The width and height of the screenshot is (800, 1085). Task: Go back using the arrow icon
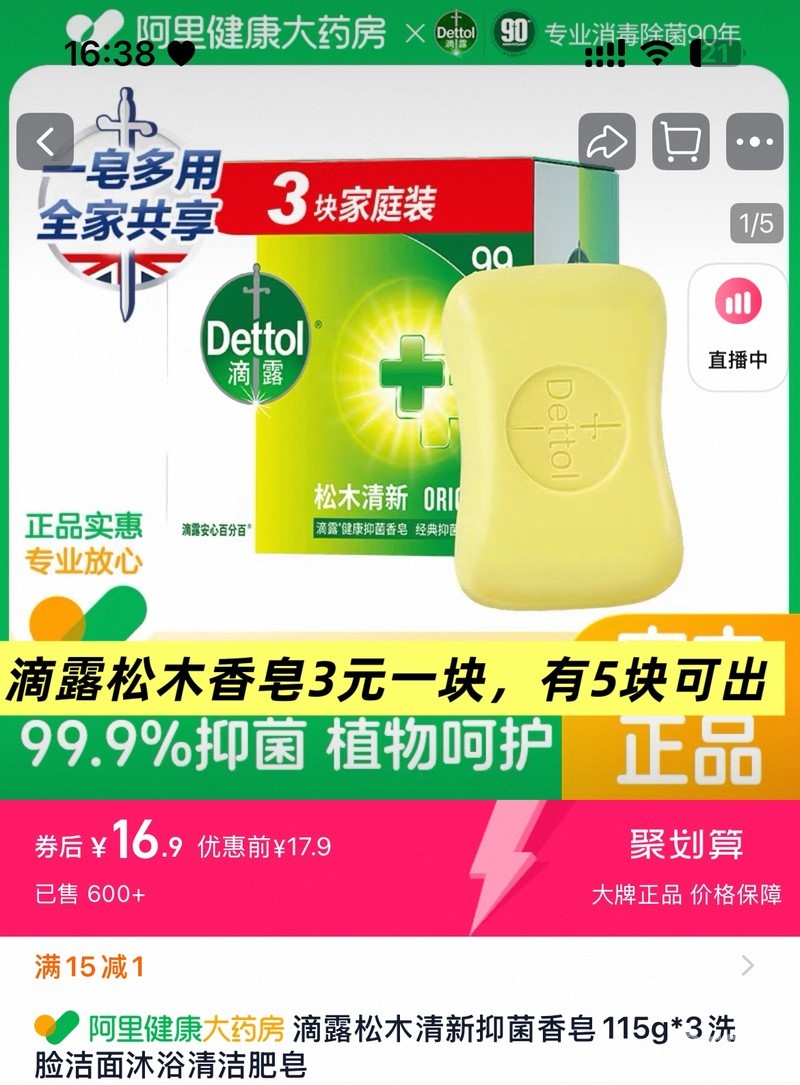45,142
